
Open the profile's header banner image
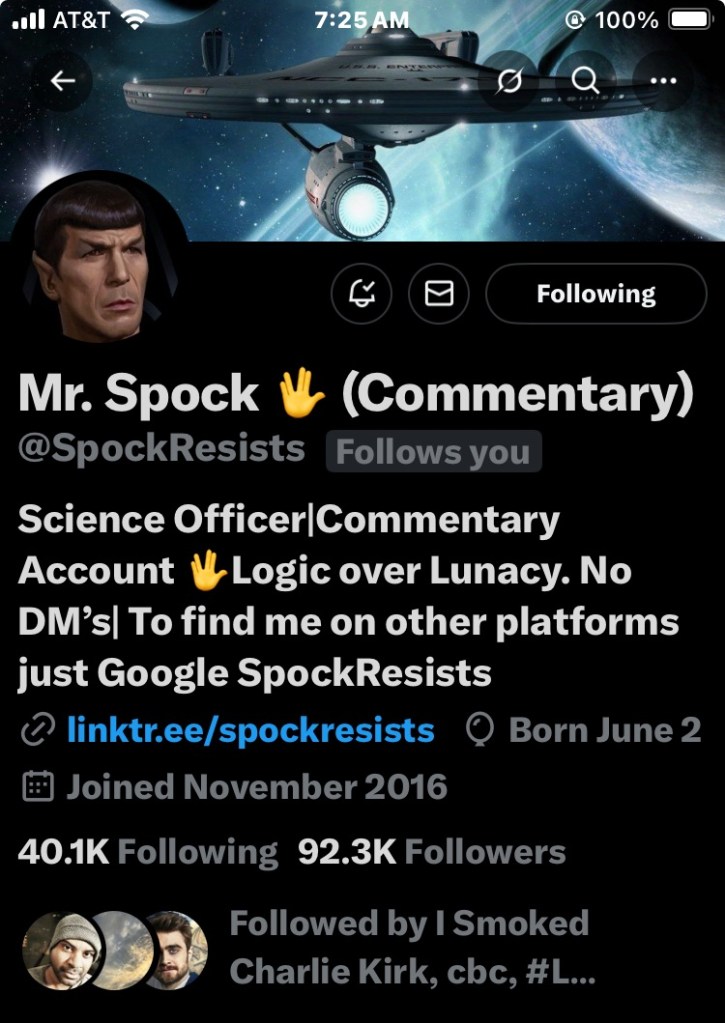[300, 150]
